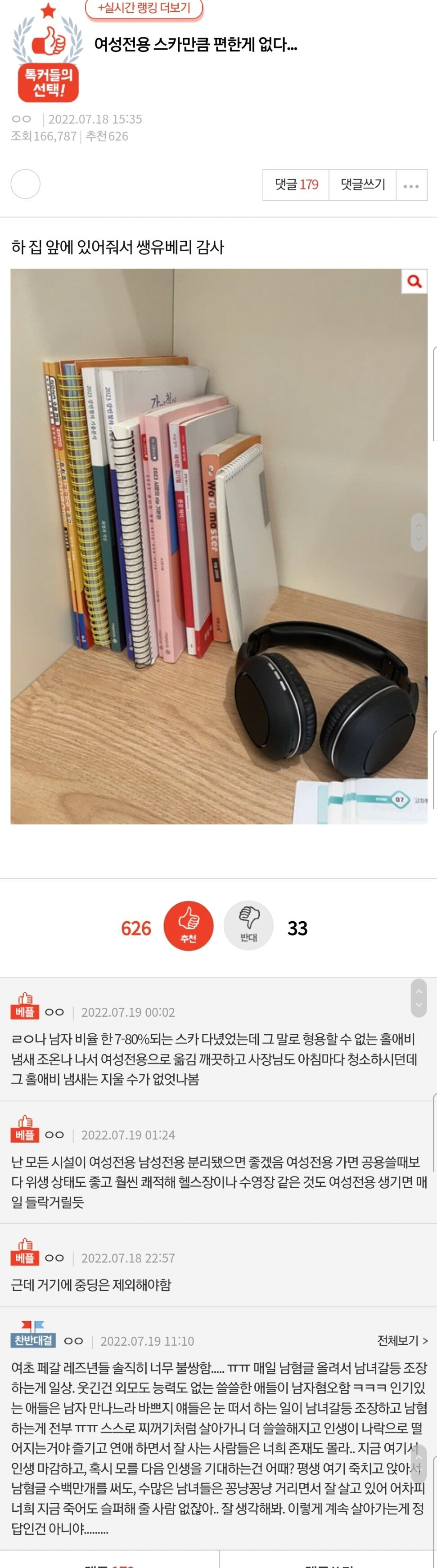Viewport: 437px width, 1568px height.
Task: Enlarge the photo with magnifier icon
Action: 414,281
